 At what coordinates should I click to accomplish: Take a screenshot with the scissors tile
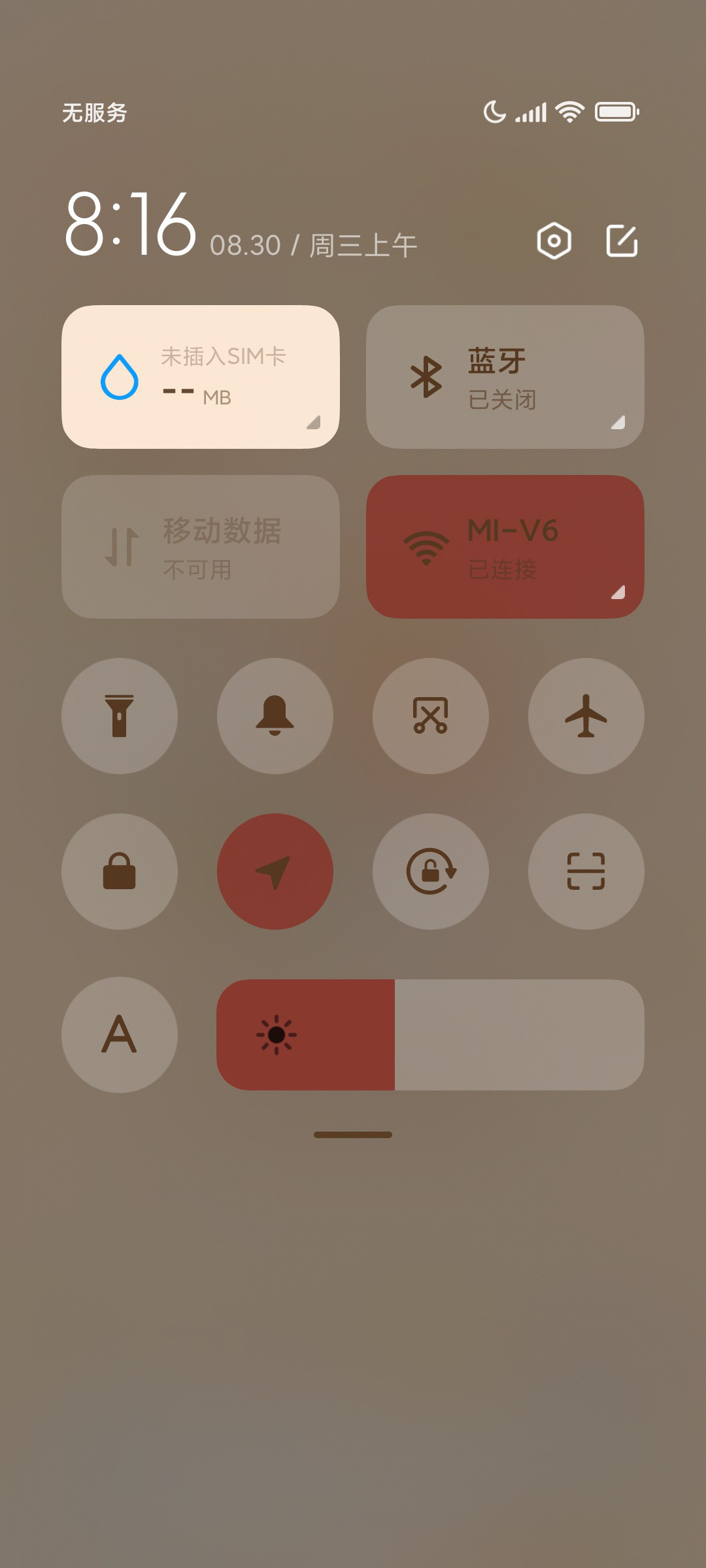point(431,716)
